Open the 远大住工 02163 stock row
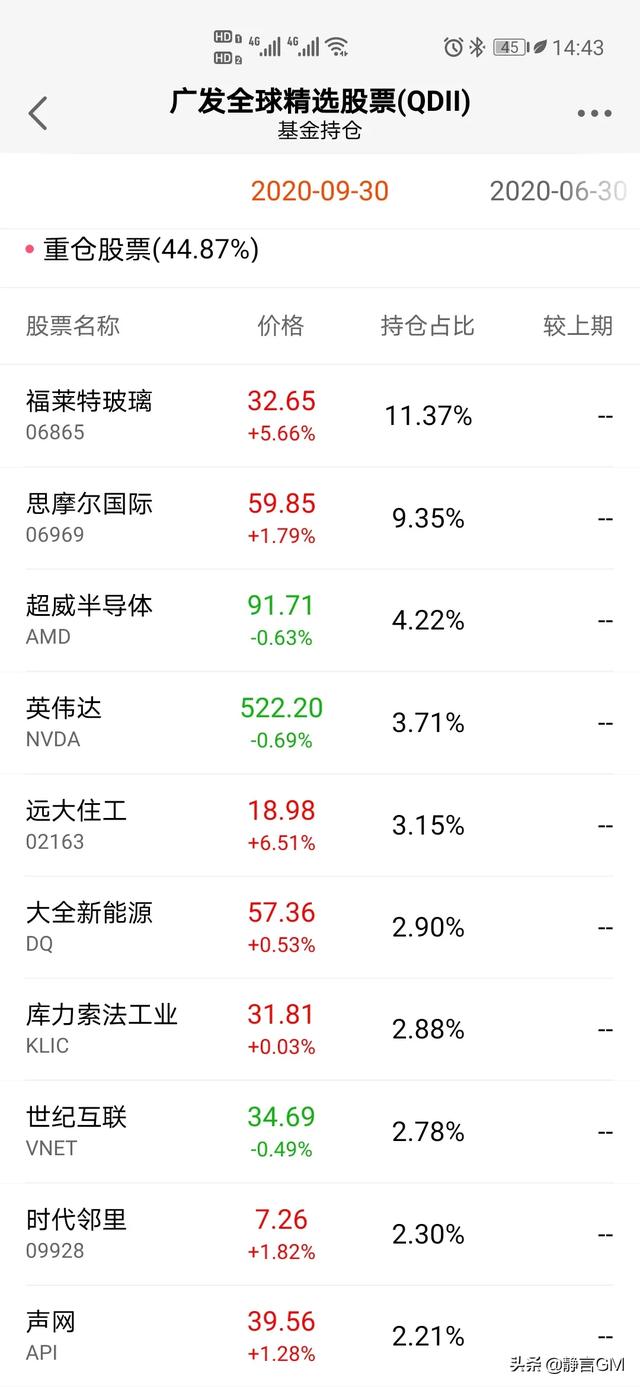640x1387 pixels. click(x=320, y=825)
